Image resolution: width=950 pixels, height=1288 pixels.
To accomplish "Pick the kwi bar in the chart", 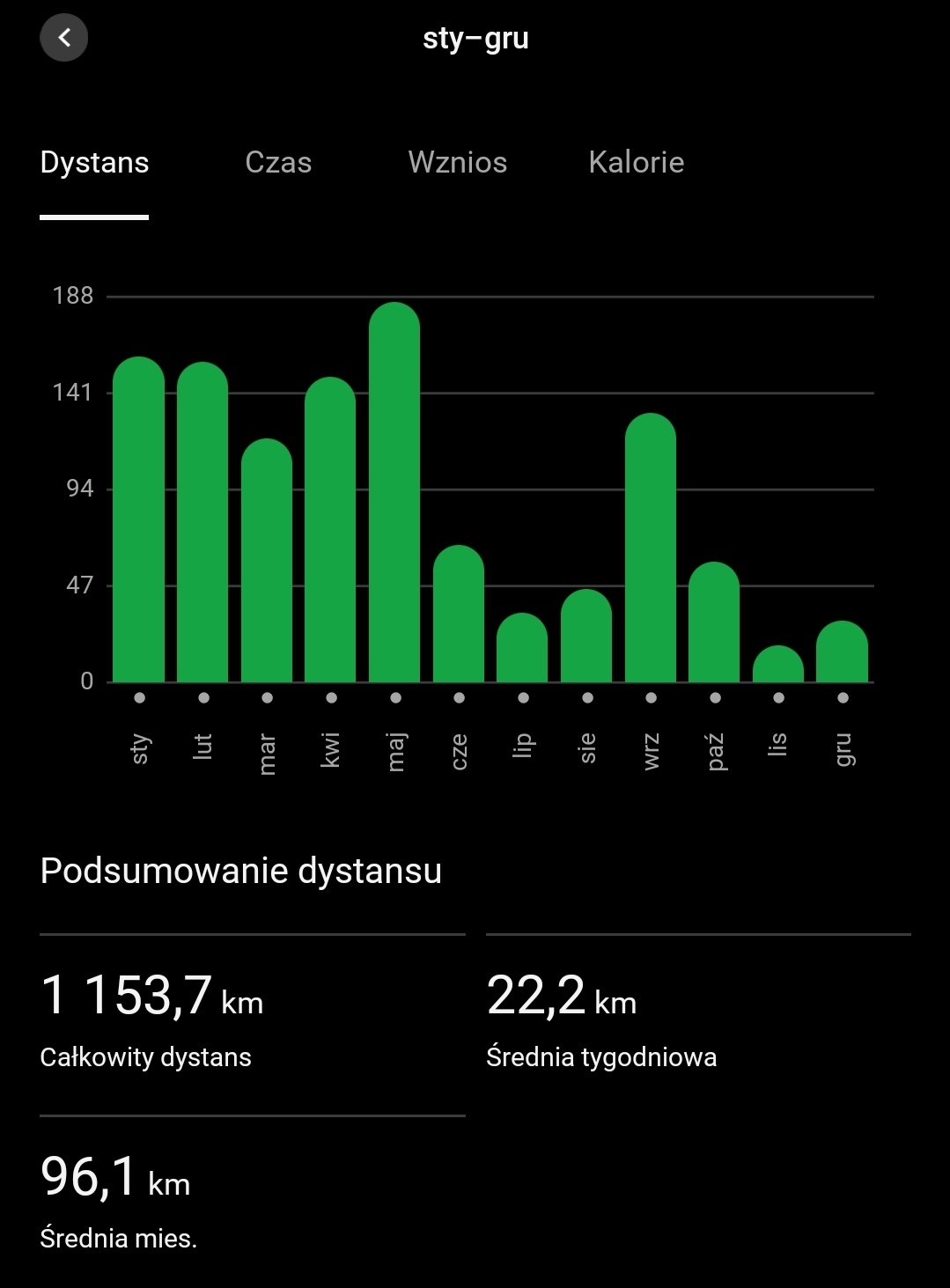I will pos(330,530).
